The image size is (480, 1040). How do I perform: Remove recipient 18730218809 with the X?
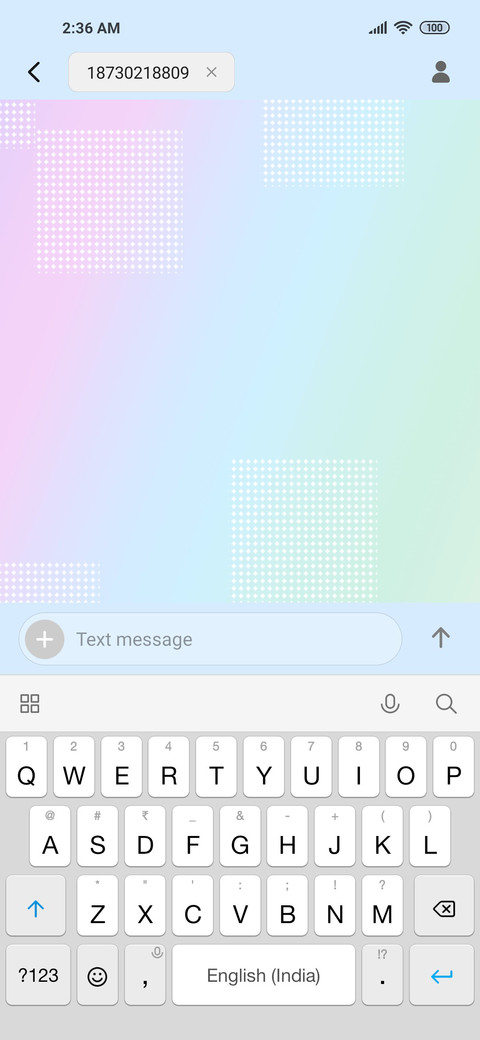click(x=211, y=72)
